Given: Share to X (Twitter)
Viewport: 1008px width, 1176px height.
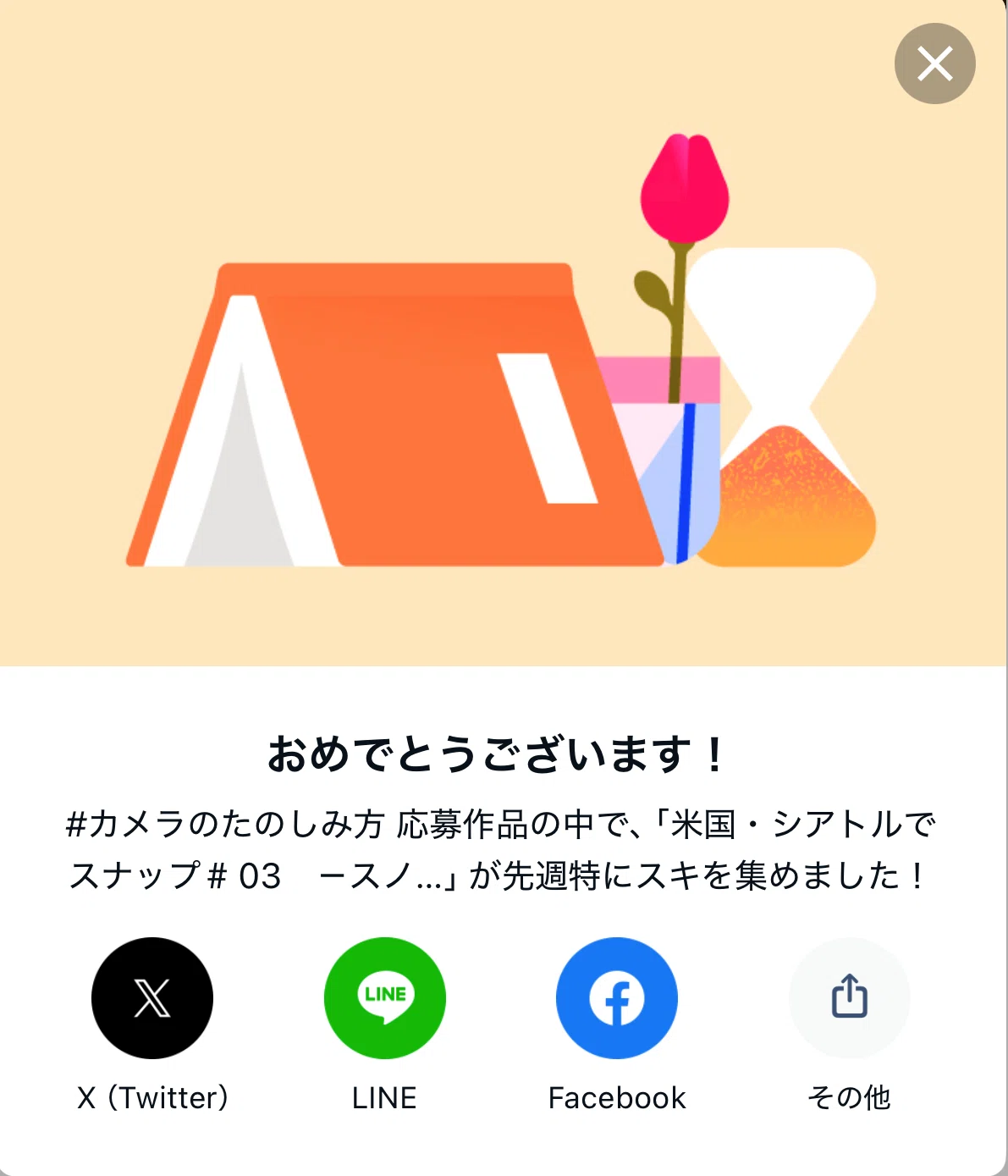Looking at the screenshot, I should pyautogui.click(x=152, y=998).
